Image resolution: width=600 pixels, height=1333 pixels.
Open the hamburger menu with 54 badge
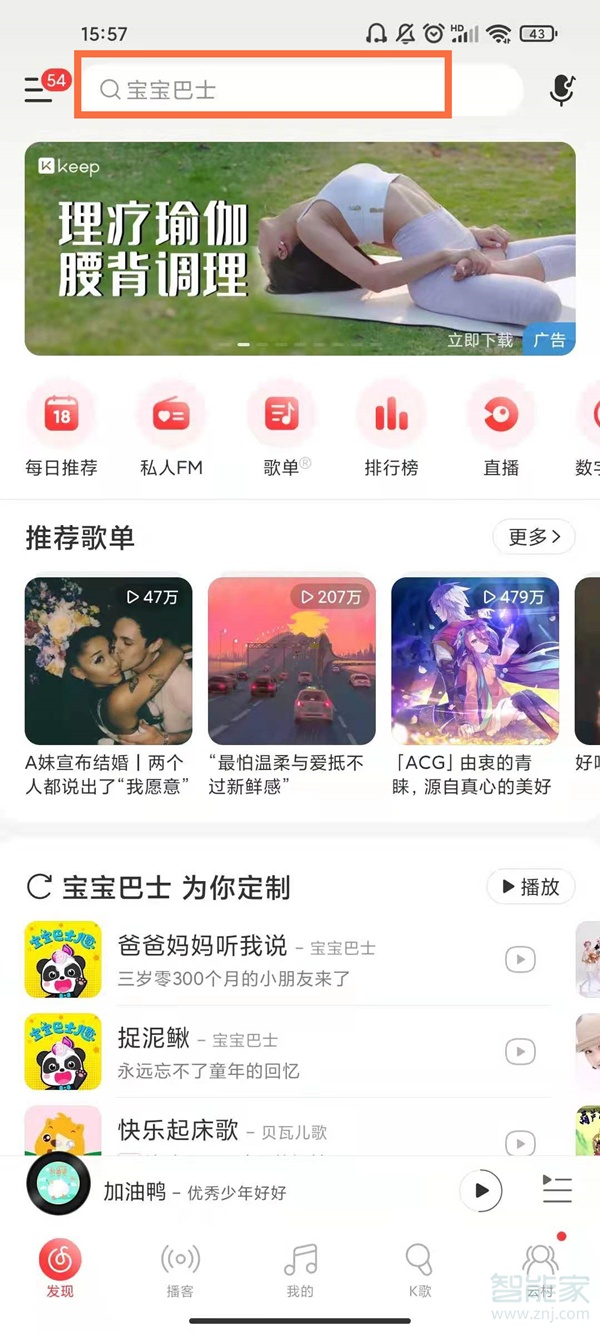40,90
